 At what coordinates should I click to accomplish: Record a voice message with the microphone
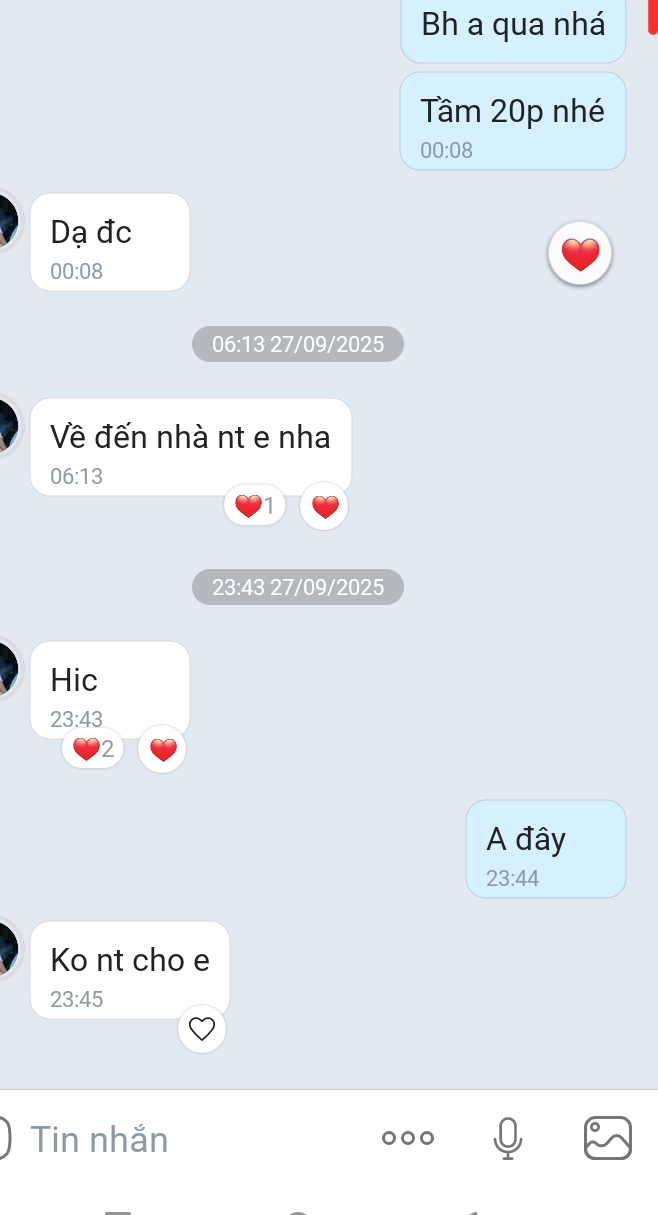tap(508, 1138)
